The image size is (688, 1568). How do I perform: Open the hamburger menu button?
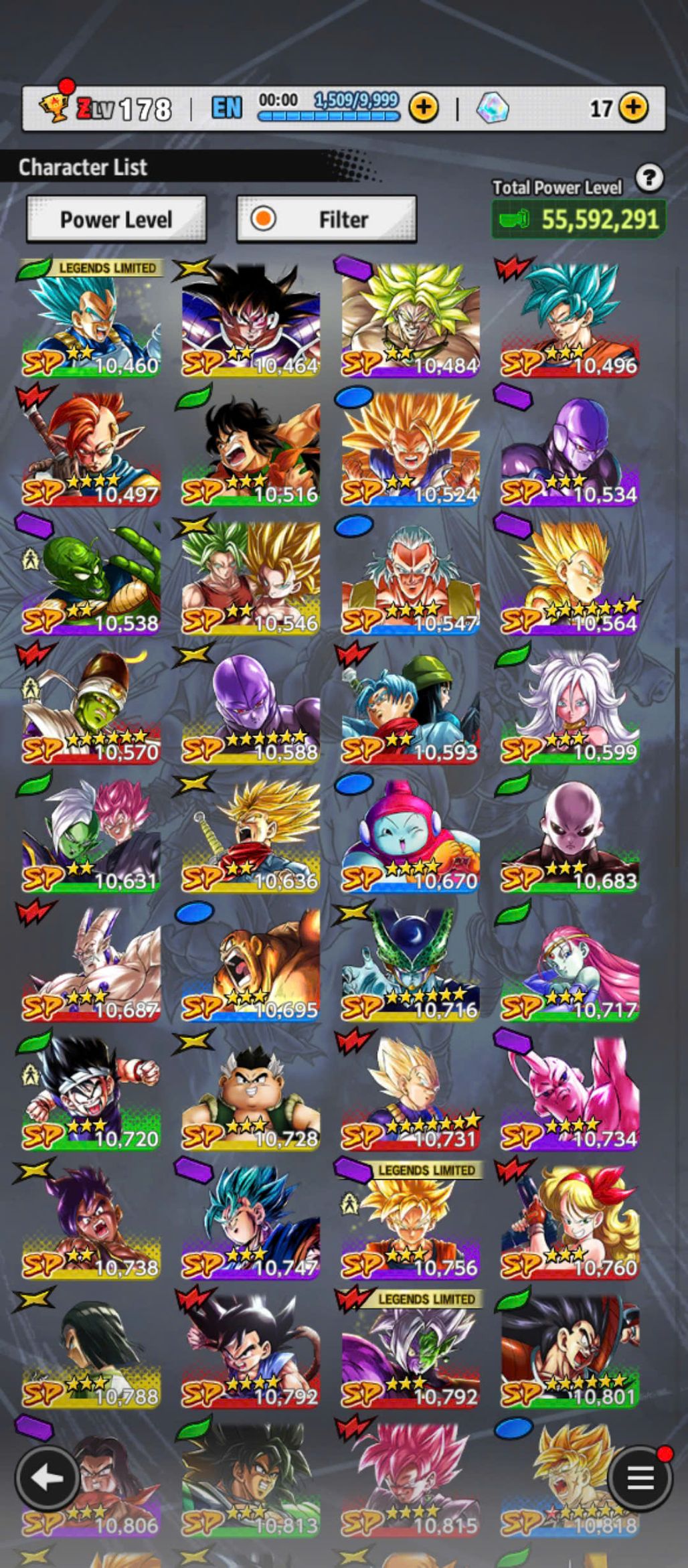click(x=639, y=1477)
